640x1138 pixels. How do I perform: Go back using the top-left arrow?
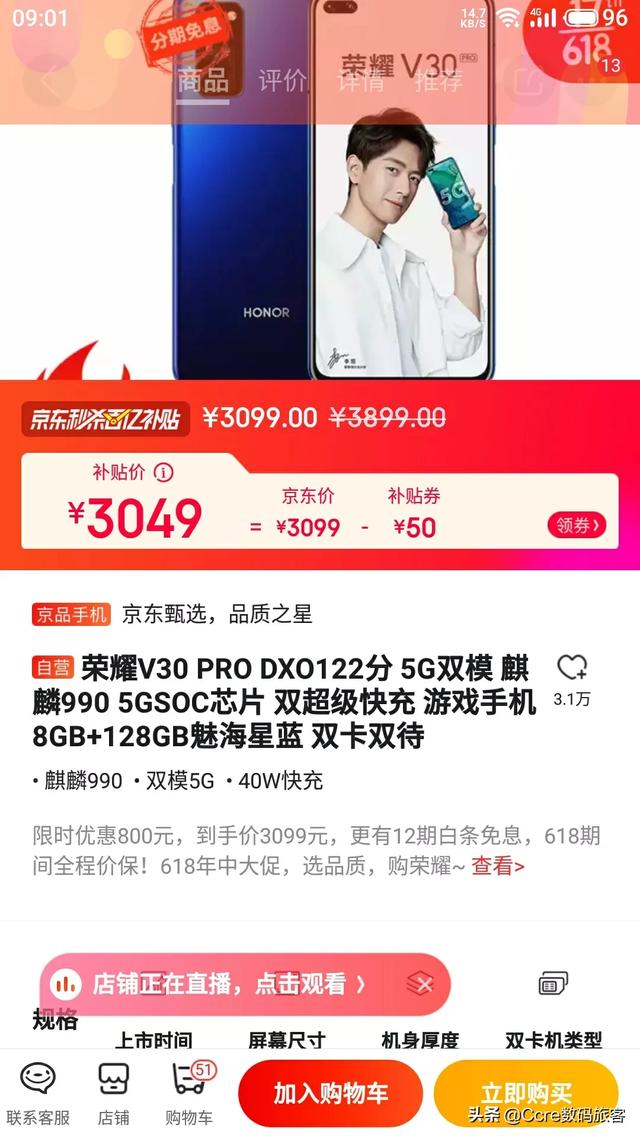(49, 80)
